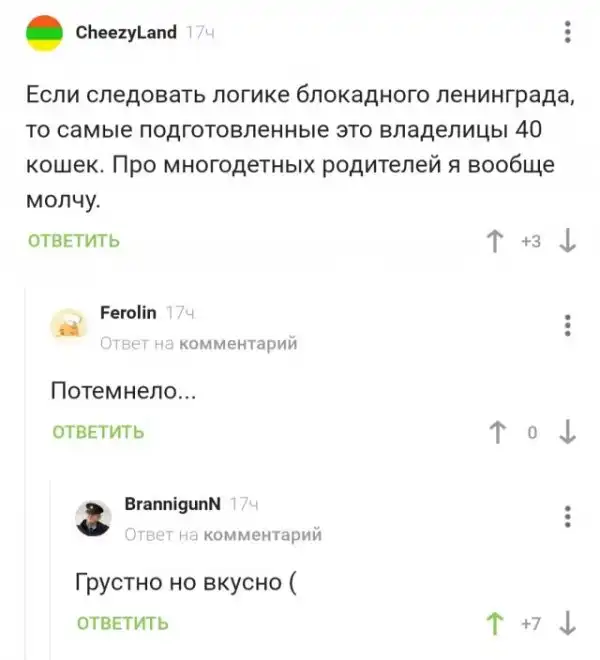Go to comment BrannigunN replied to
This screenshot has width=600, height=660.
coord(223,534)
